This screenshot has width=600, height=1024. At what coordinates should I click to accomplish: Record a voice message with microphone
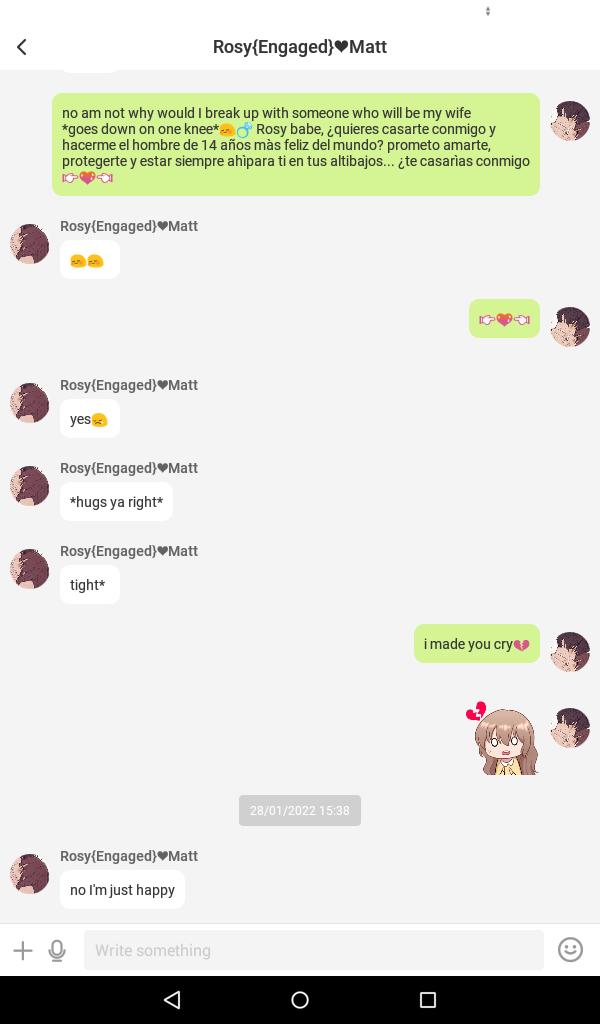click(57, 951)
